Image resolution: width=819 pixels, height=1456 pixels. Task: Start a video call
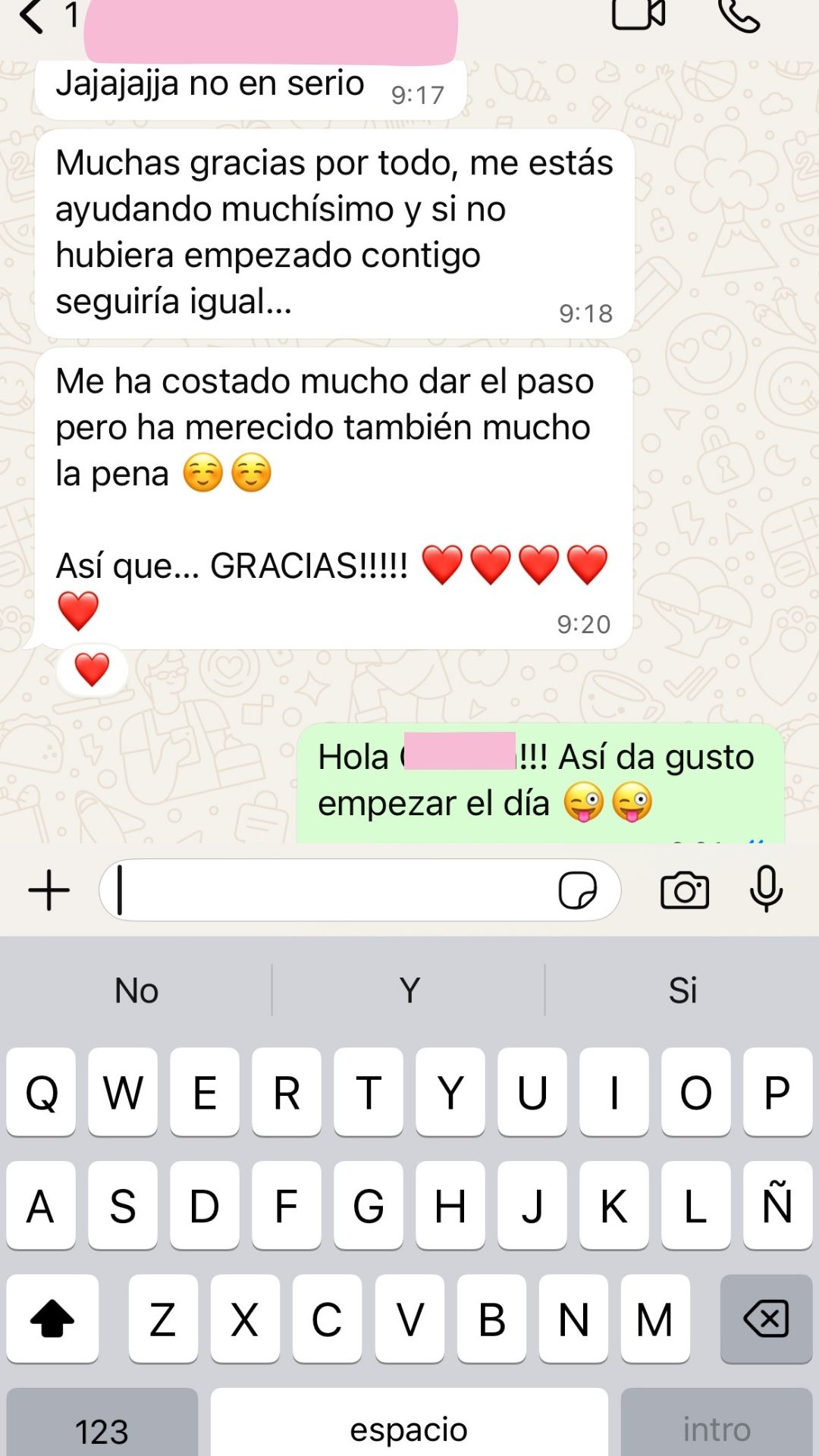tap(639, 17)
